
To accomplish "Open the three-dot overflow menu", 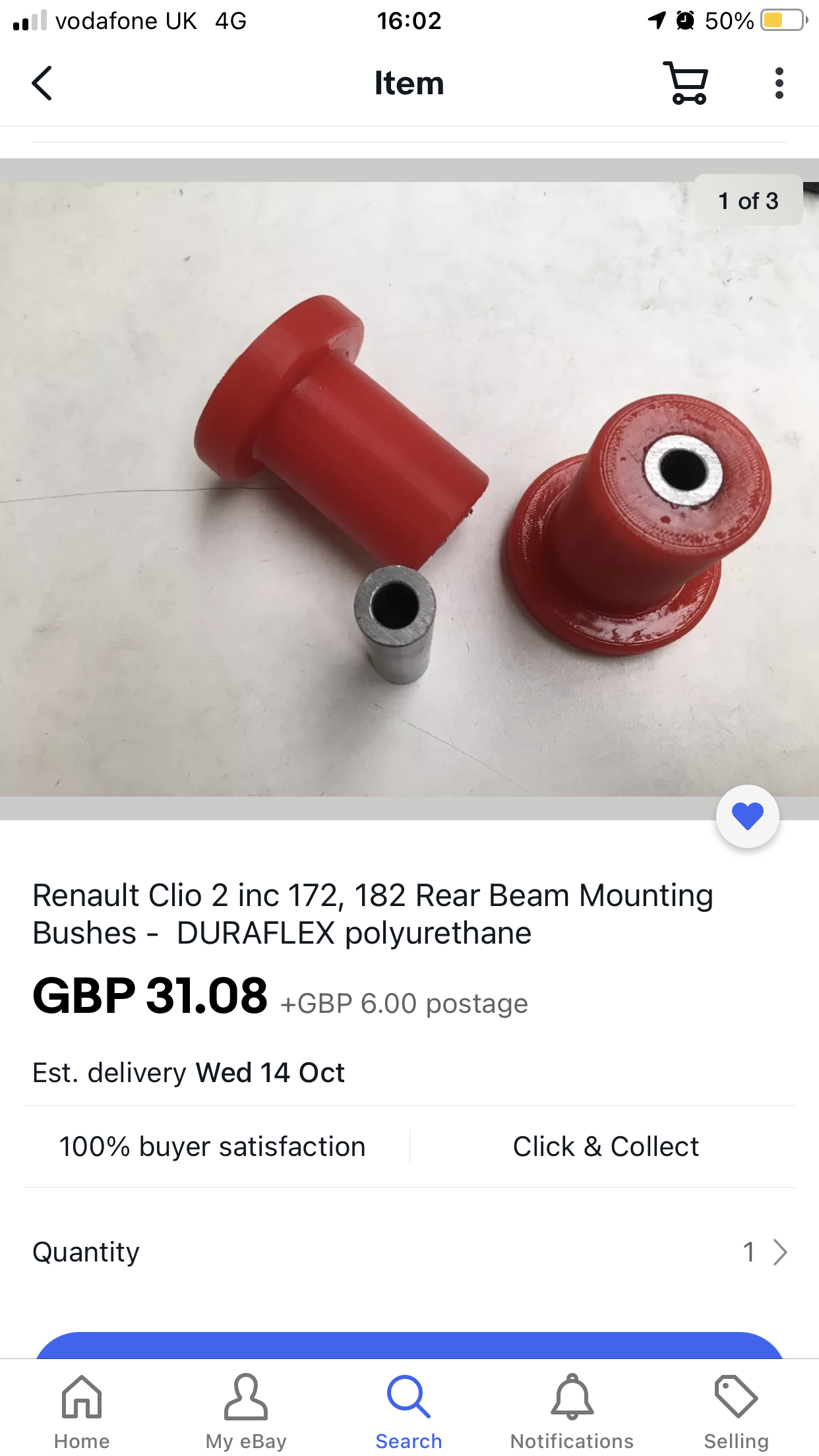I will [x=779, y=84].
